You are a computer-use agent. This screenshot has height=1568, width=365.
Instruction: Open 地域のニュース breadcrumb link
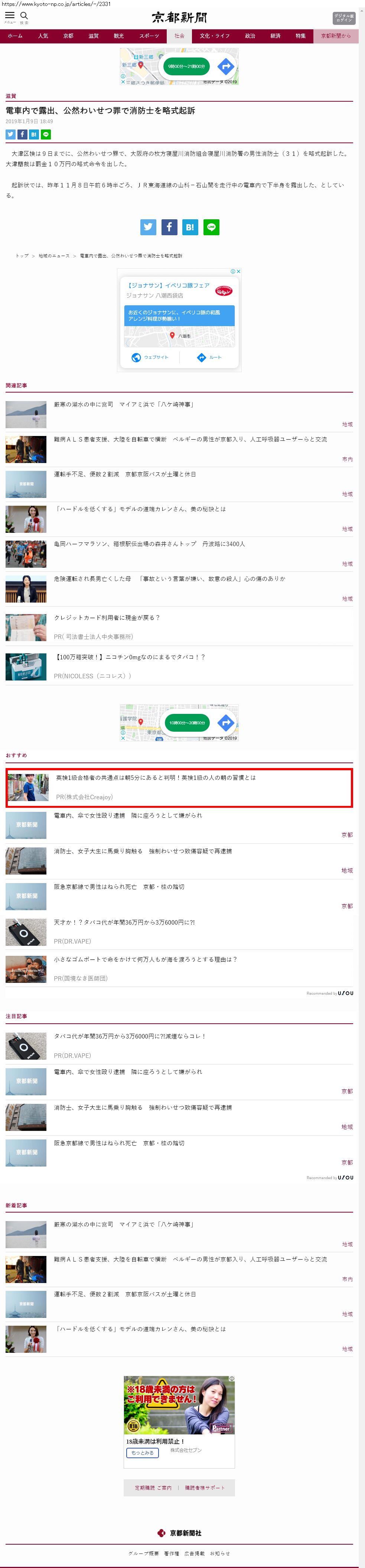53,256
